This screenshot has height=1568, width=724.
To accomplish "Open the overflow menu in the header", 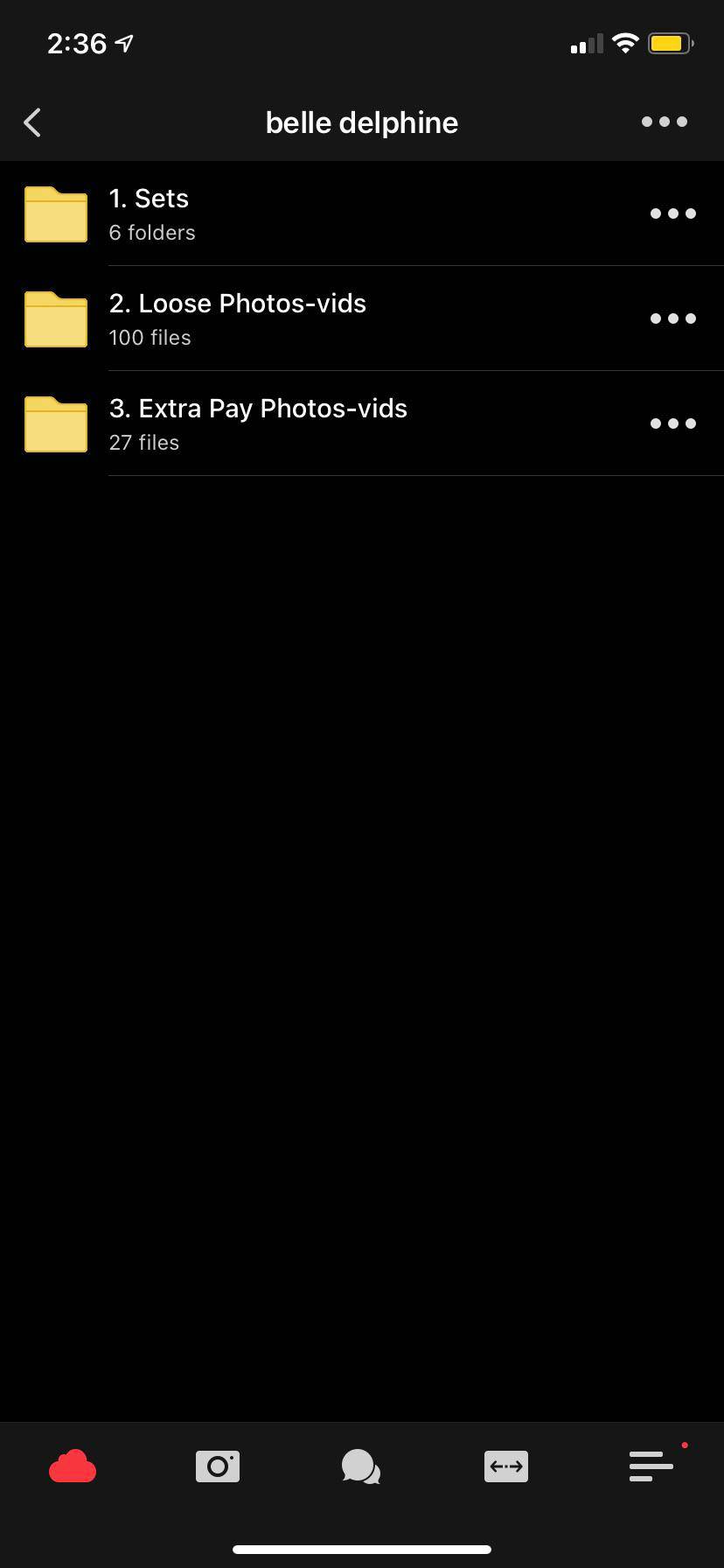I will (664, 122).
